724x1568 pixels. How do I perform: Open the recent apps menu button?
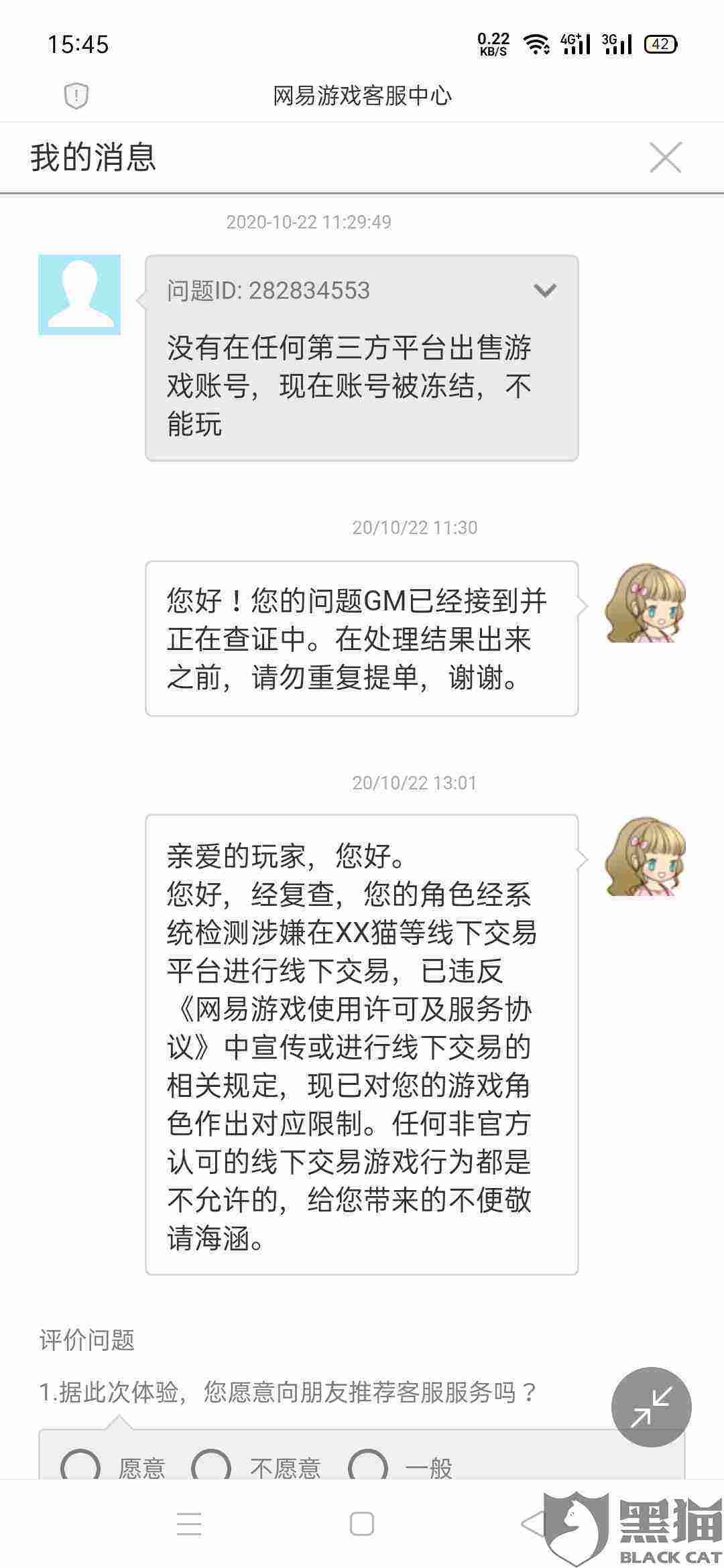coord(189,1524)
